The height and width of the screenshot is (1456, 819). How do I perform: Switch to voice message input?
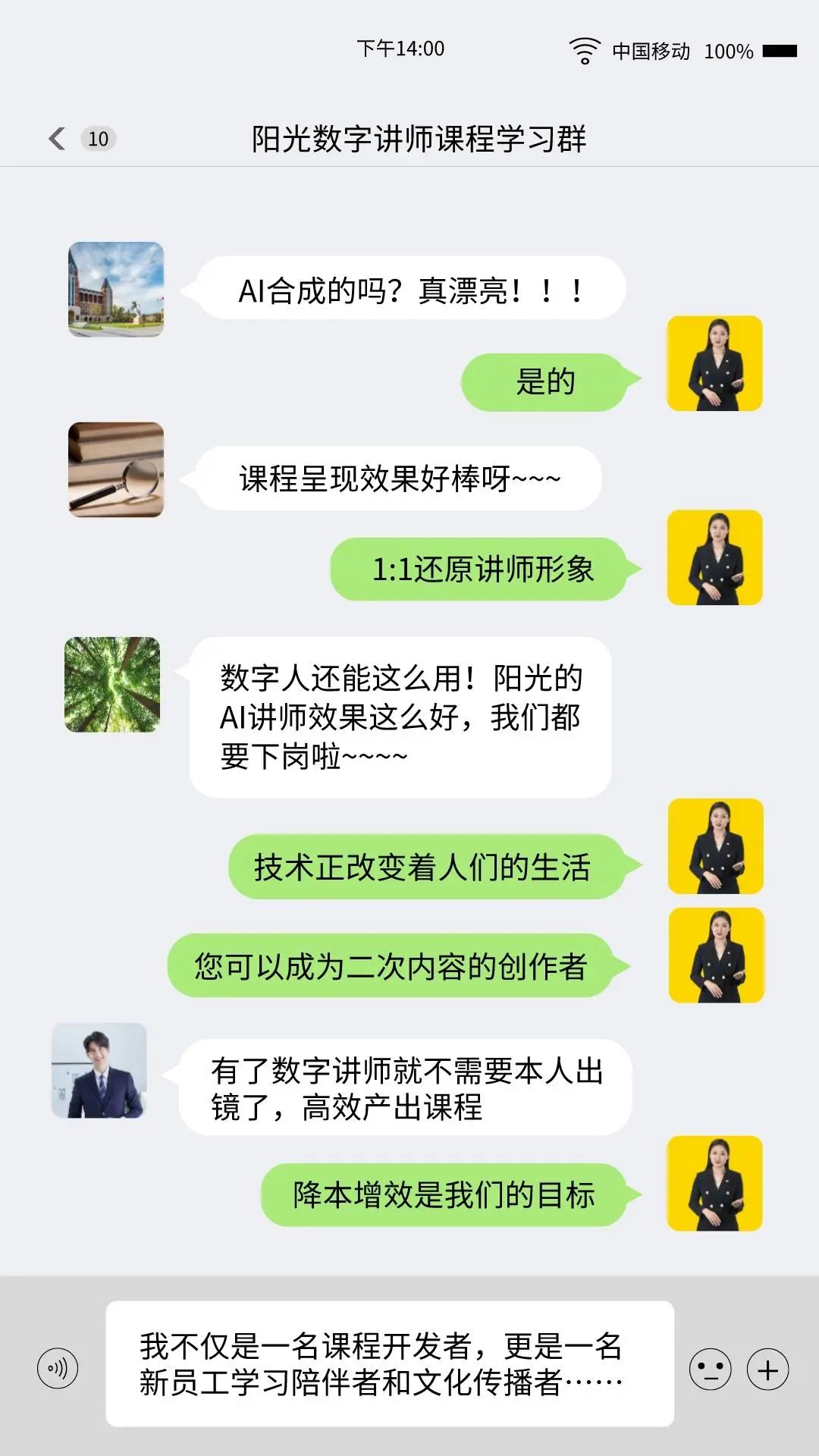tap(58, 1369)
